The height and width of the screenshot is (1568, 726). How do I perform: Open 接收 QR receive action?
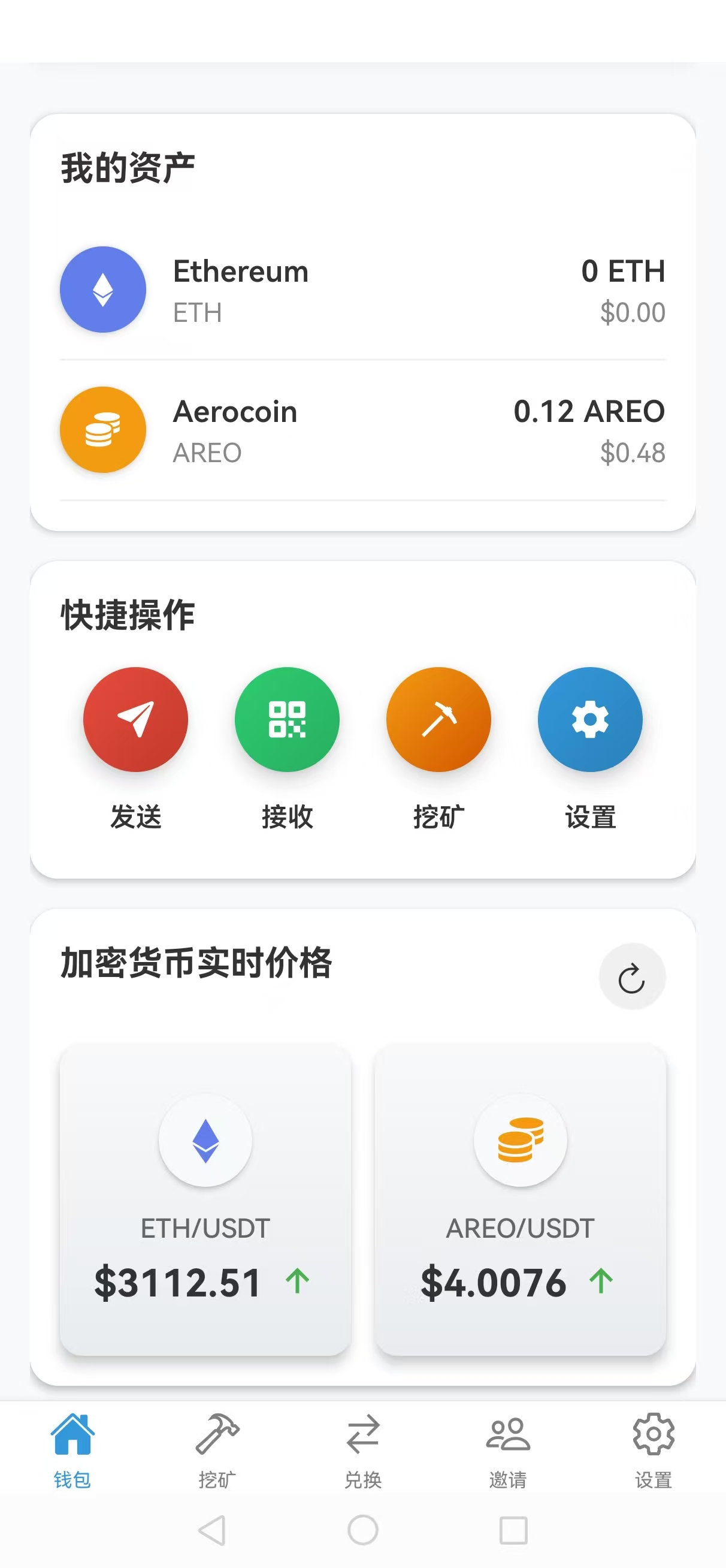point(288,719)
